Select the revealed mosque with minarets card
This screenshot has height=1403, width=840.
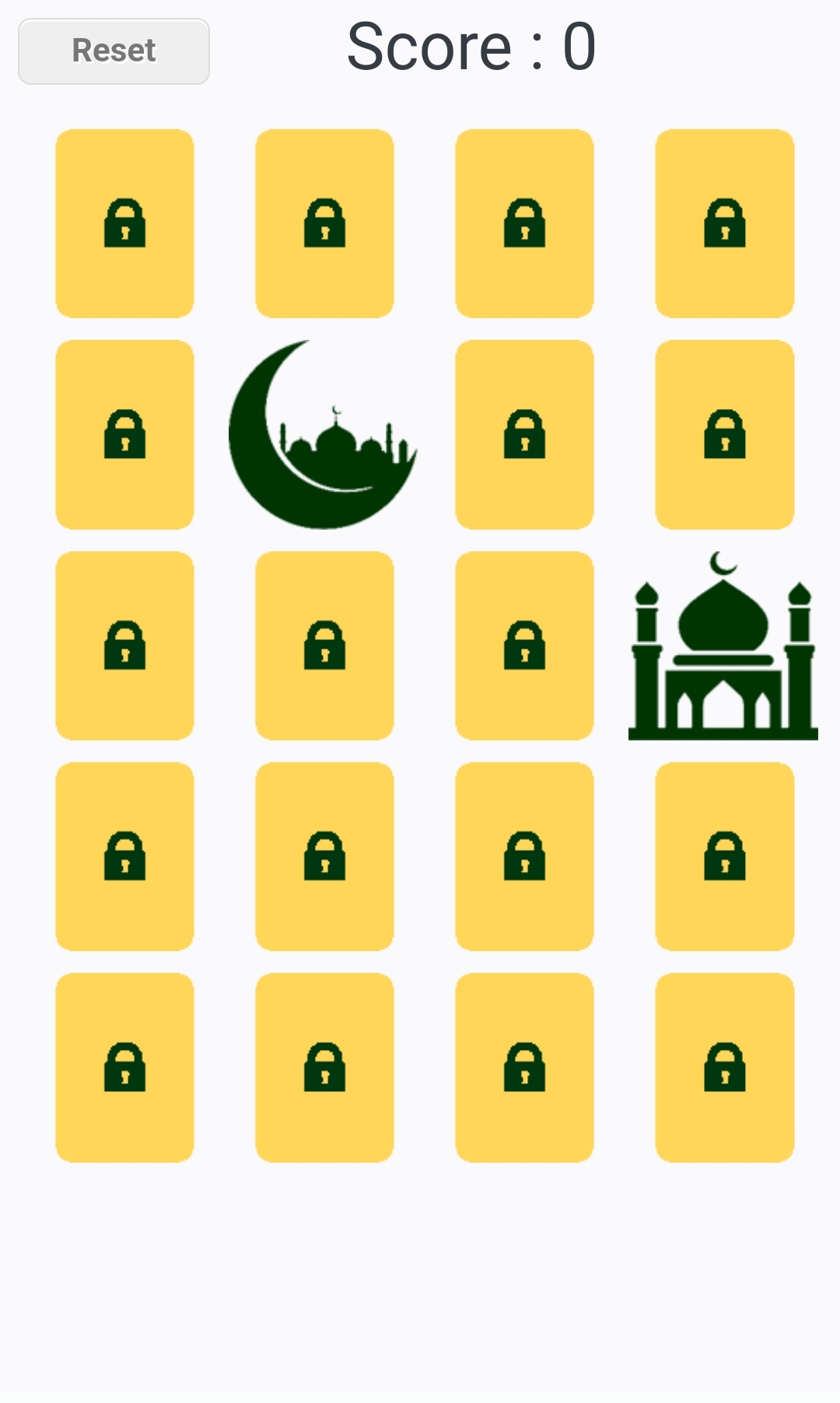[x=723, y=646]
